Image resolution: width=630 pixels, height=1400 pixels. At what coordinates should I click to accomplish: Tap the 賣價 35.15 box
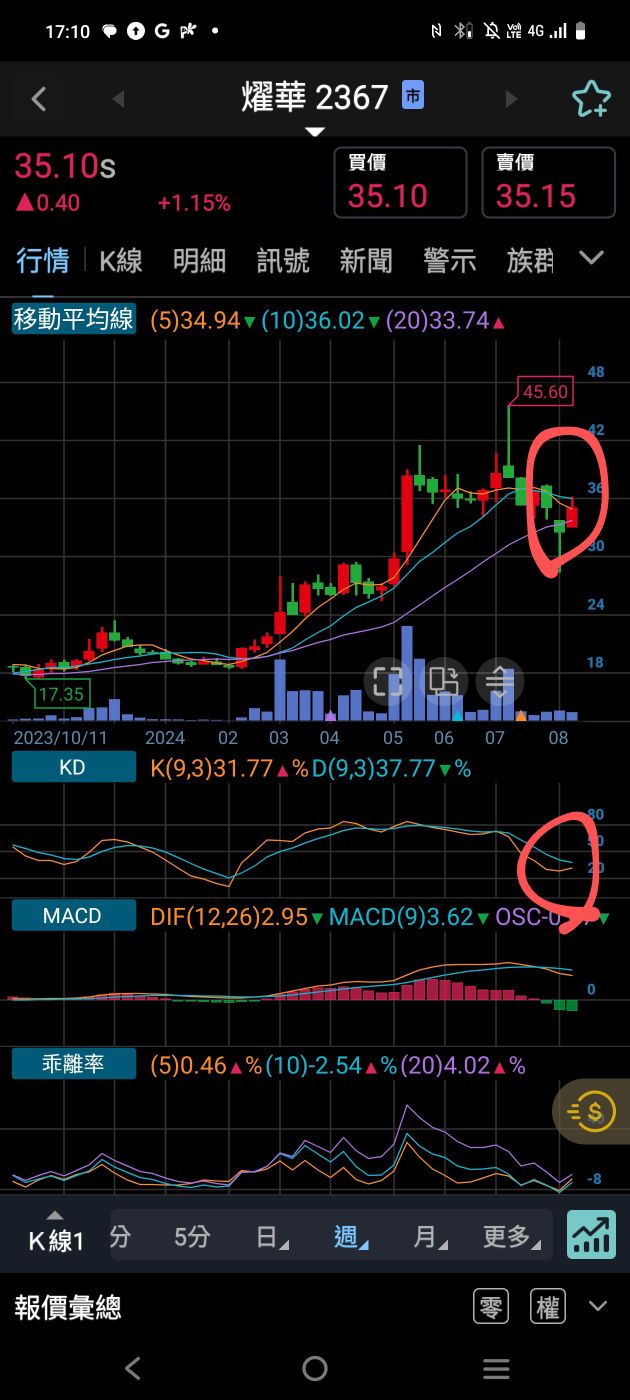(548, 182)
